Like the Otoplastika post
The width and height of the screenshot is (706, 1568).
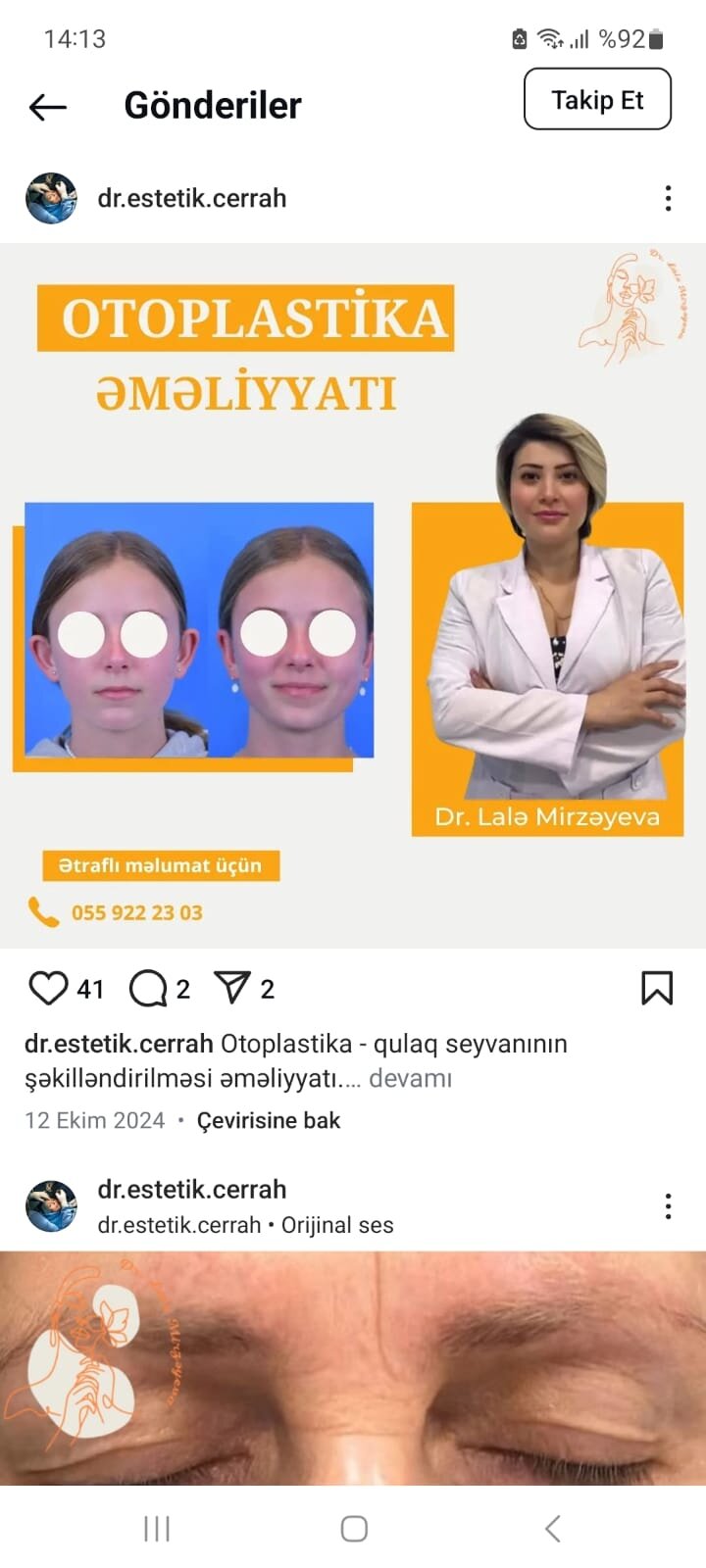(x=48, y=988)
